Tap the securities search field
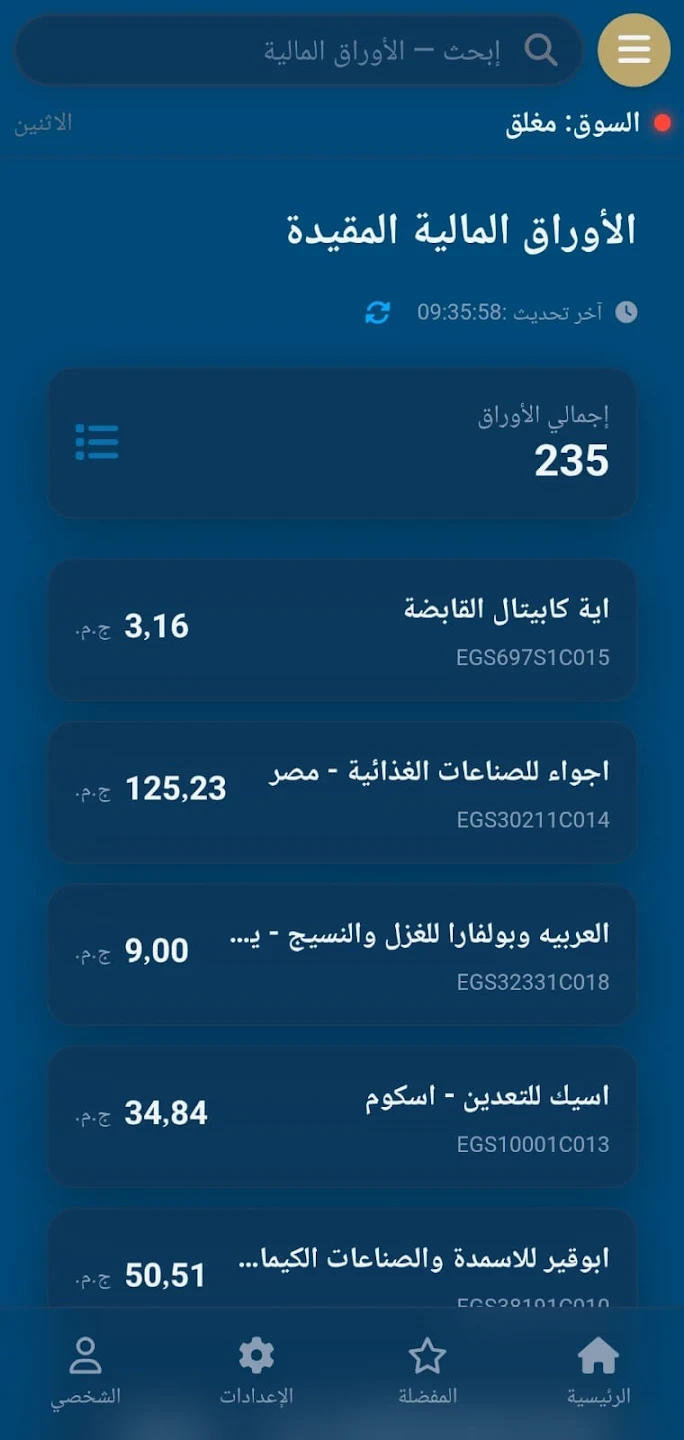This screenshot has width=684, height=1440. tap(298, 50)
